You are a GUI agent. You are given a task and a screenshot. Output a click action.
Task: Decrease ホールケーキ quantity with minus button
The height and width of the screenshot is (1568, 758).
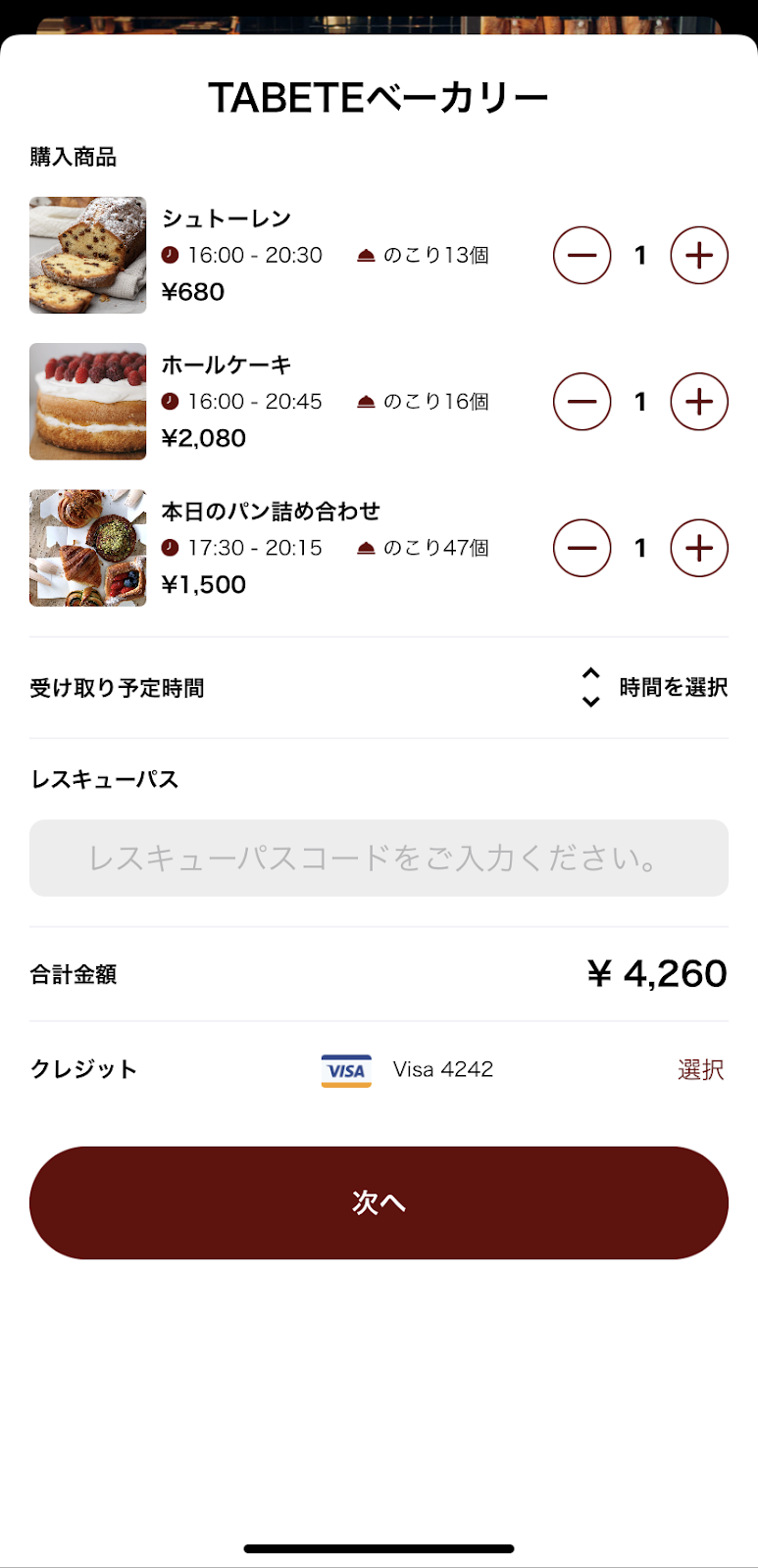click(581, 401)
